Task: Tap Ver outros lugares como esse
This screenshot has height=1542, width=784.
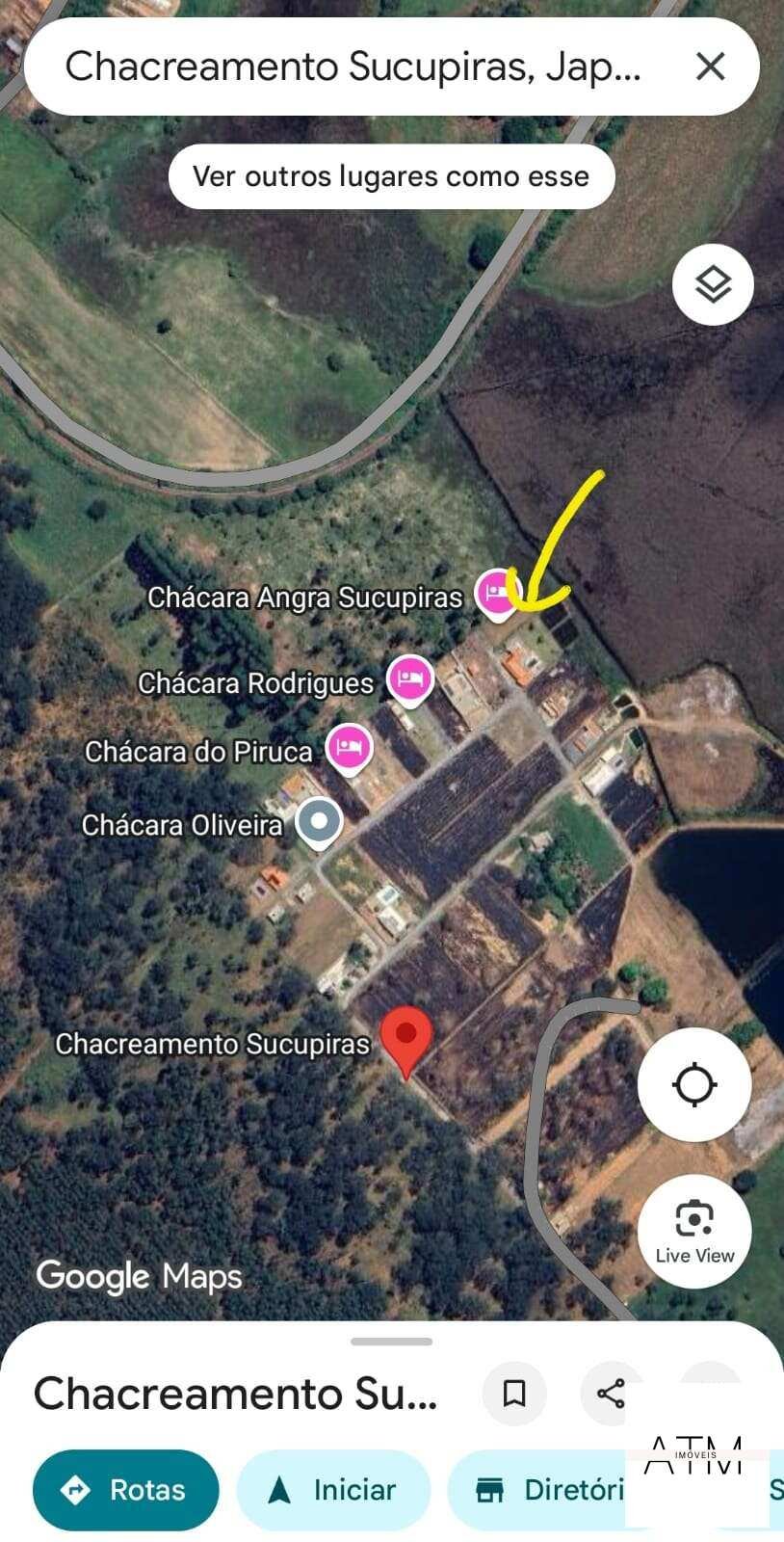Action: 391,175
